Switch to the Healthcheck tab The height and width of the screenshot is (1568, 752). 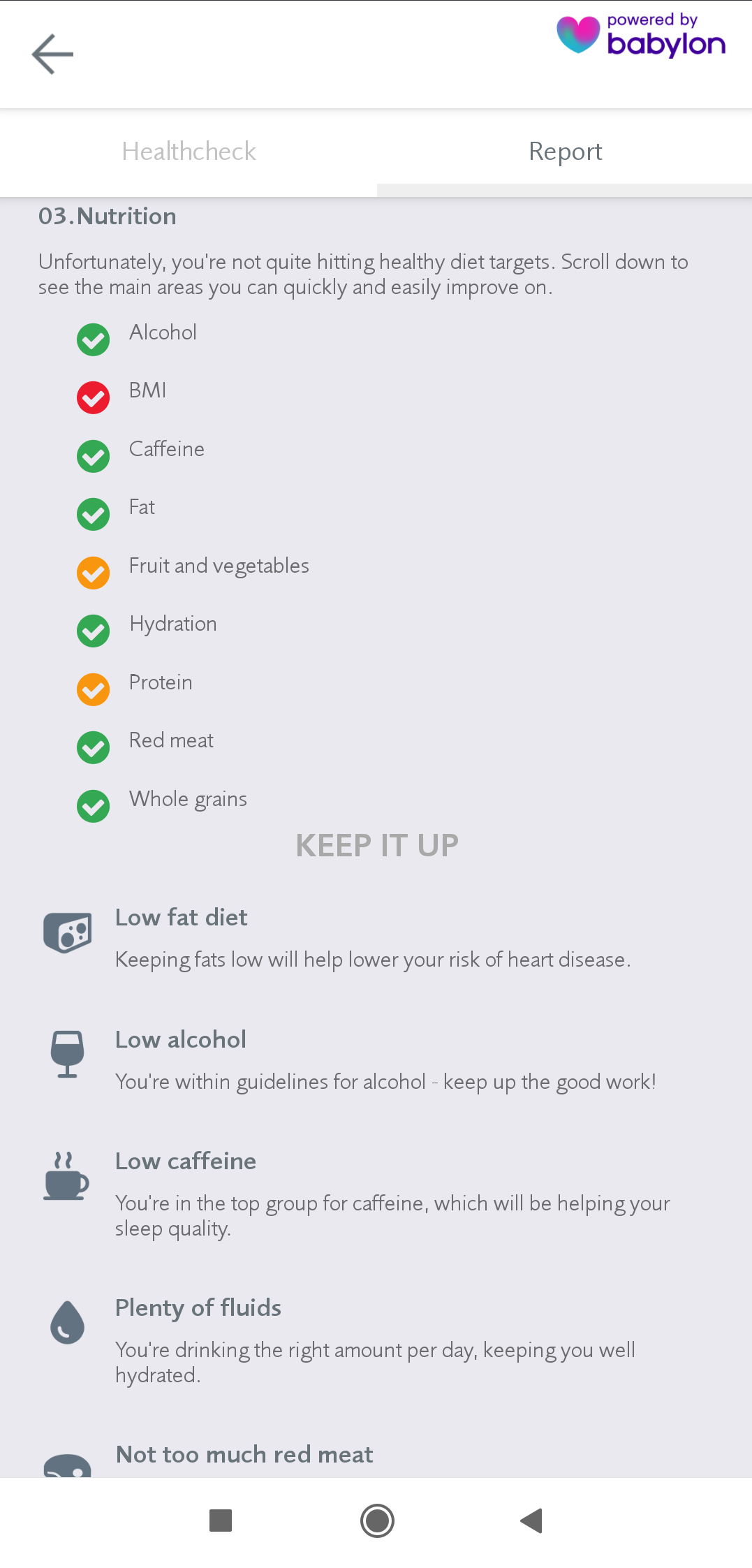(x=189, y=152)
